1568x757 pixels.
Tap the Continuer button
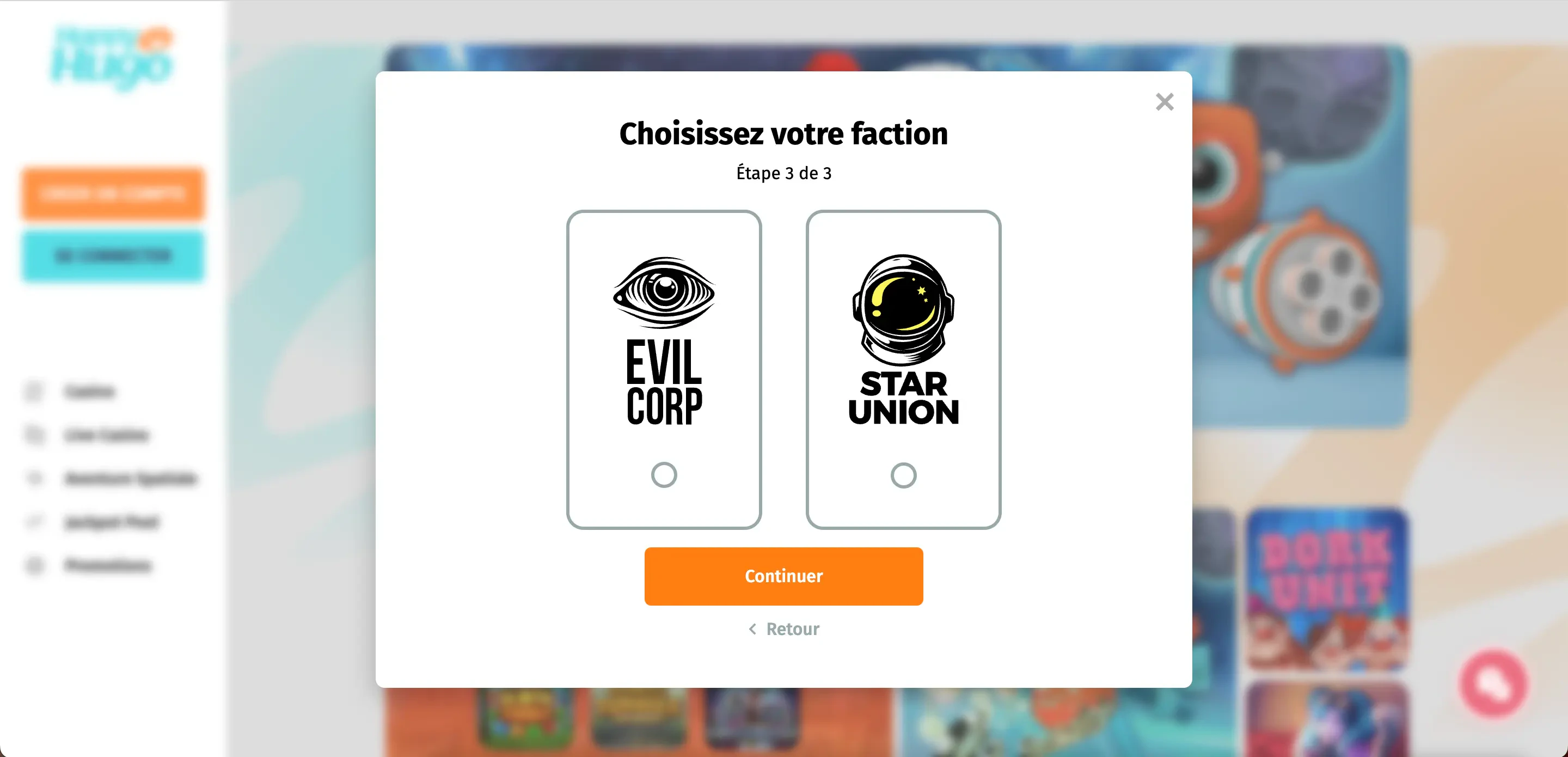pos(783,576)
